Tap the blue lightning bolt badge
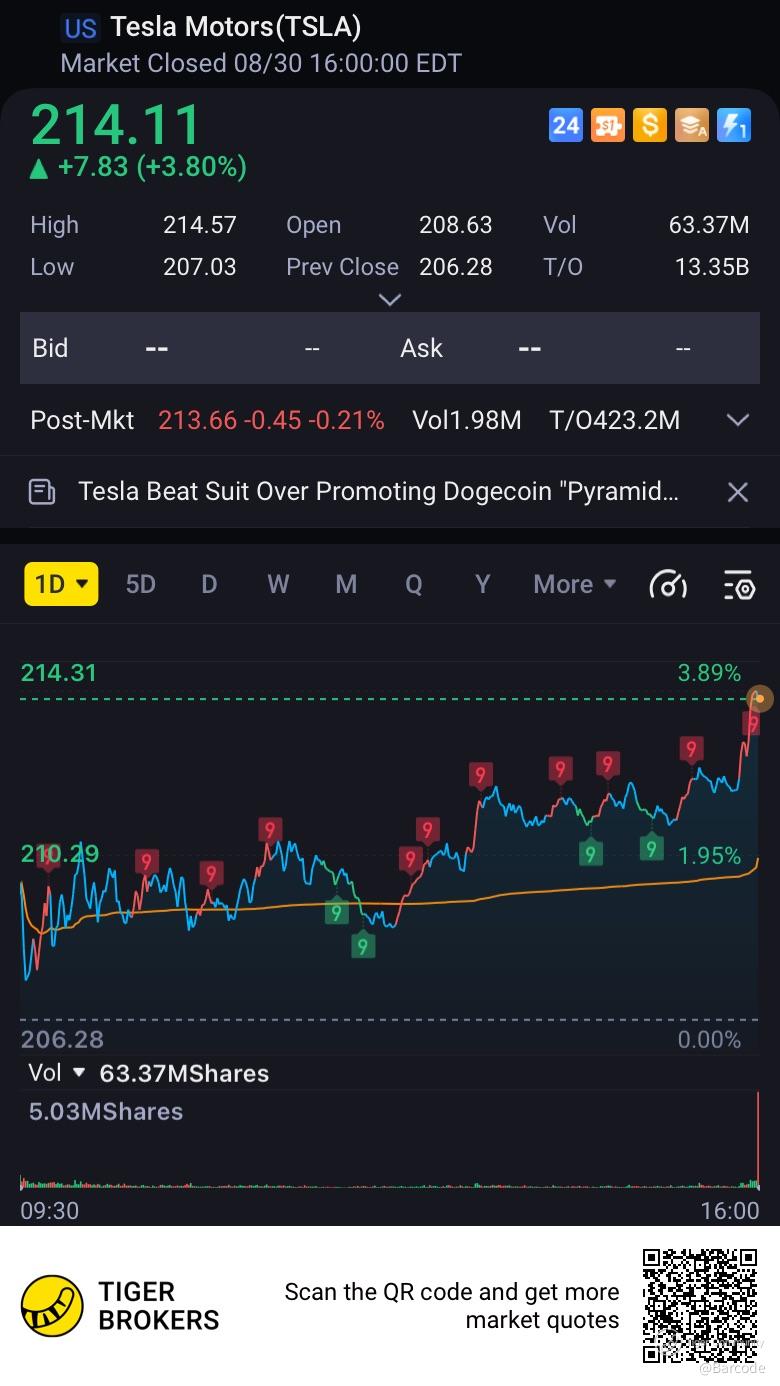780x1386 pixels. (x=734, y=125)
